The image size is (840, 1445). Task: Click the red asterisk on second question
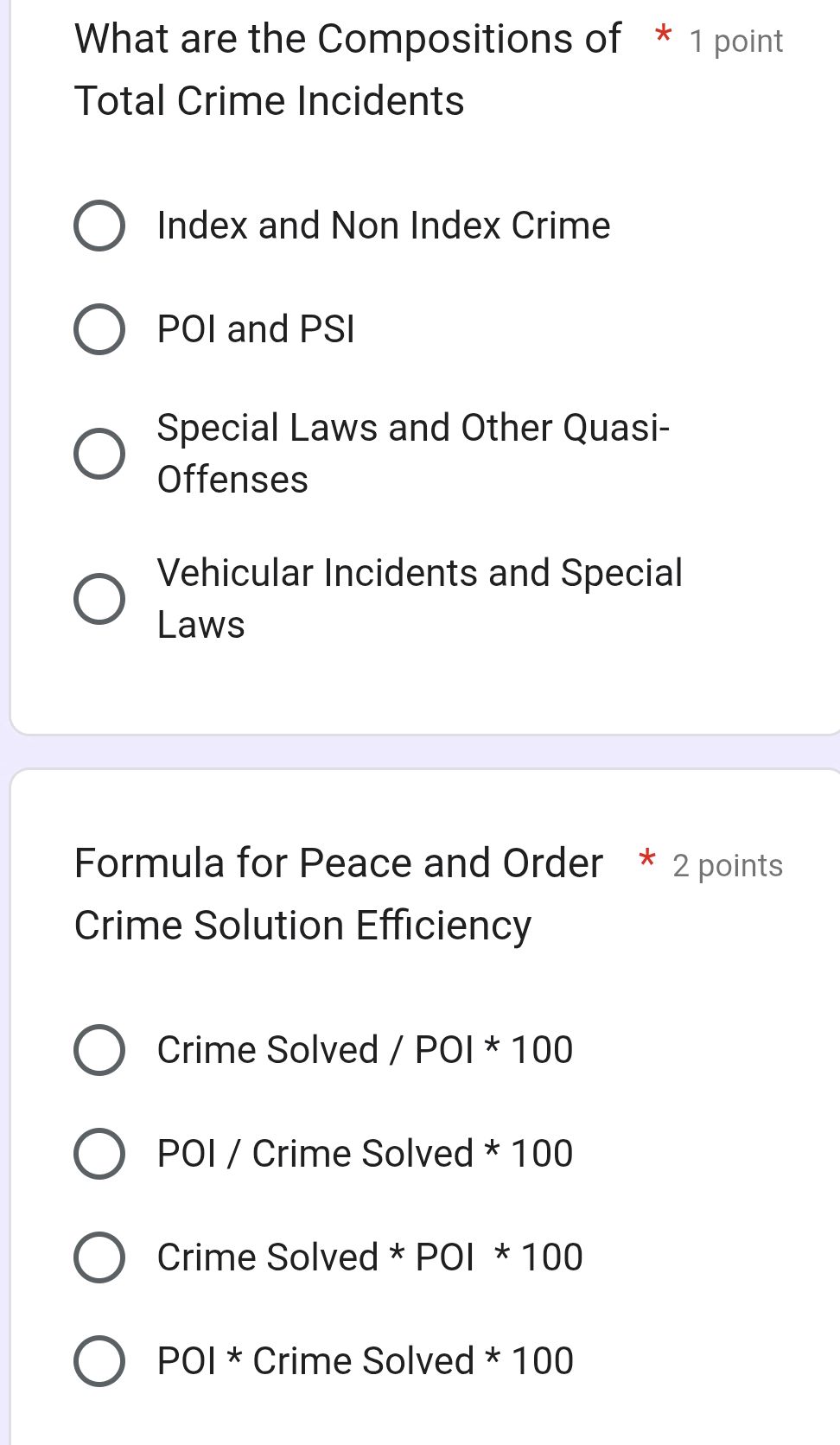point(649,862)
